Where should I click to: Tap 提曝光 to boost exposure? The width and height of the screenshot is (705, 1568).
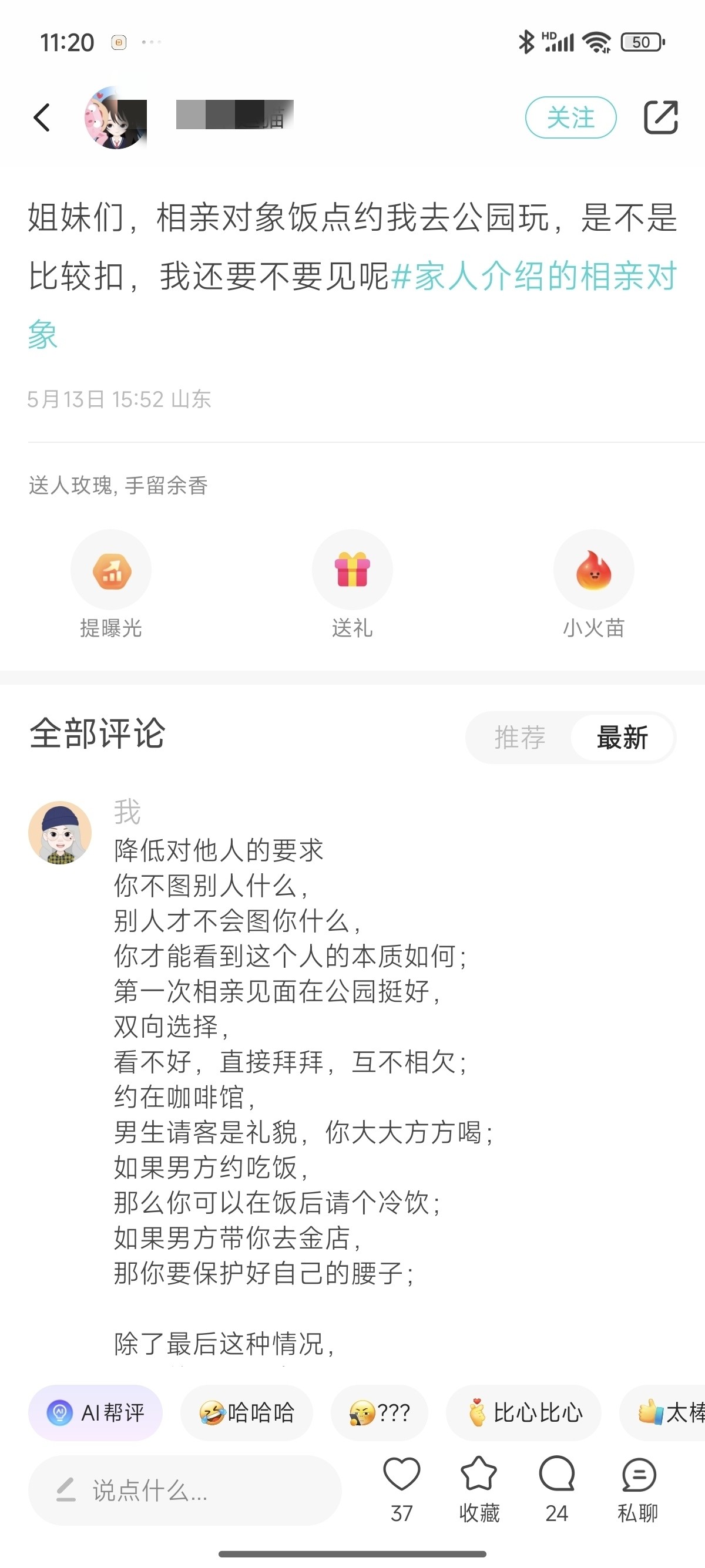click(111, 584)
